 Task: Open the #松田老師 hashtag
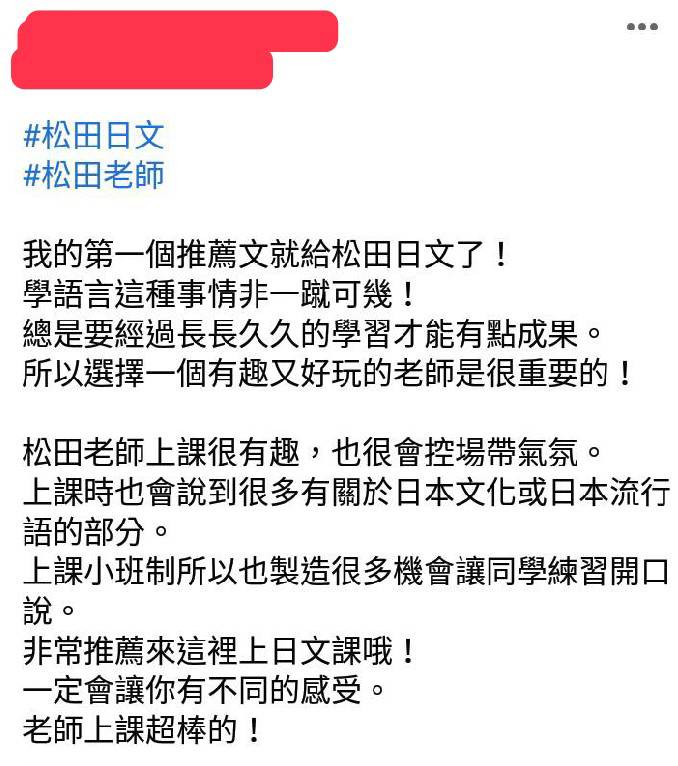click(x=93, y=175)
